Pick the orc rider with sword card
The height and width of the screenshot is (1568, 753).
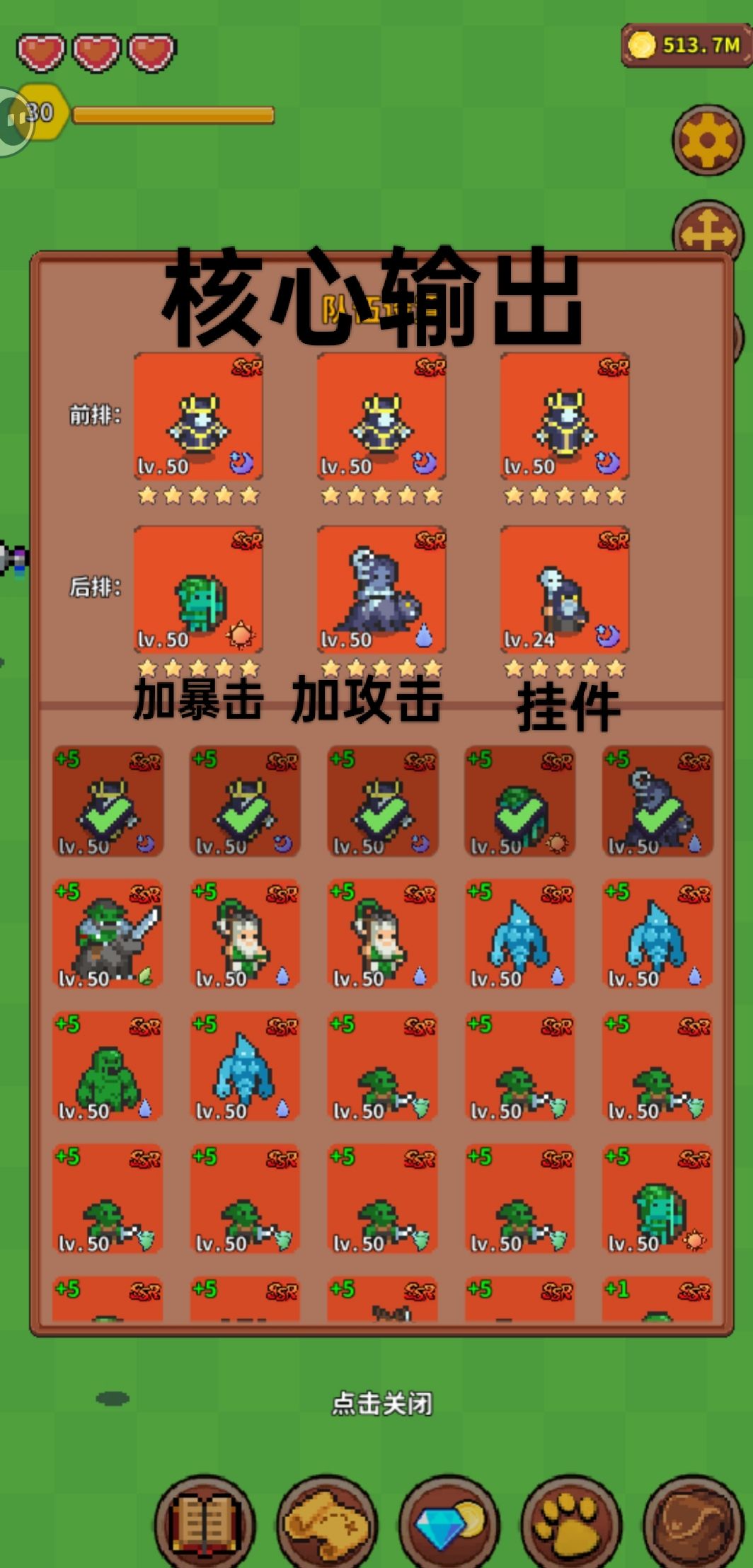coord(108,934)
